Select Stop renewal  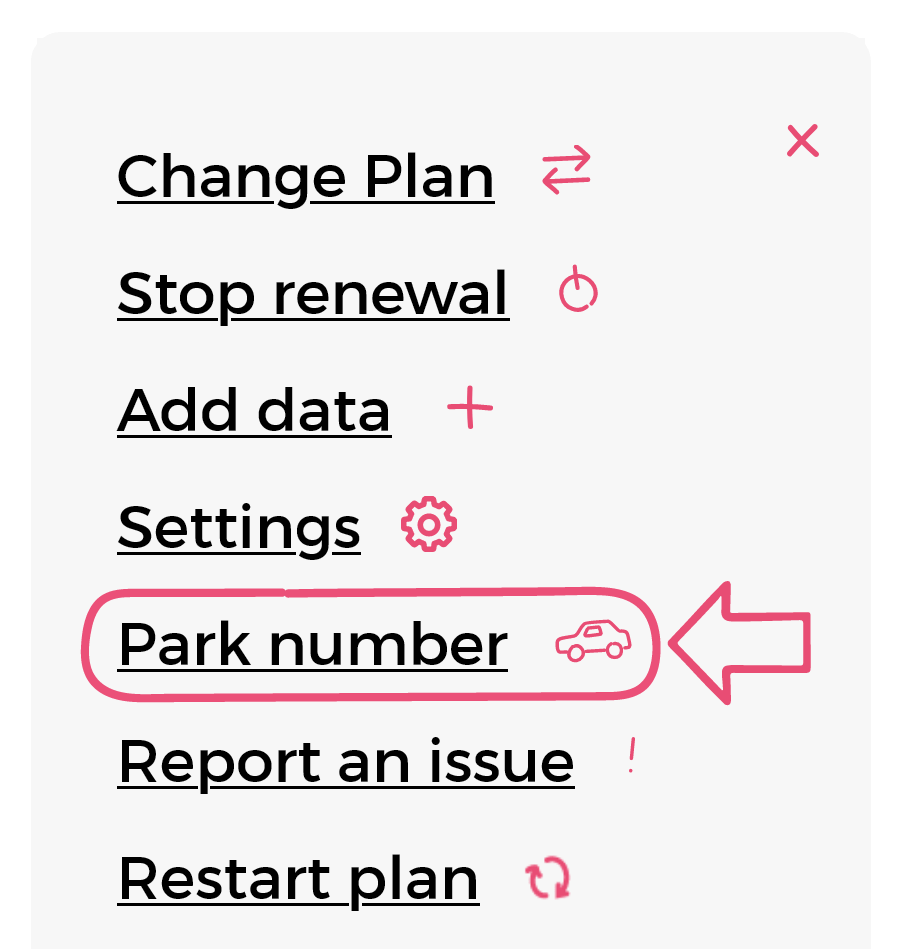click(312, 294)
